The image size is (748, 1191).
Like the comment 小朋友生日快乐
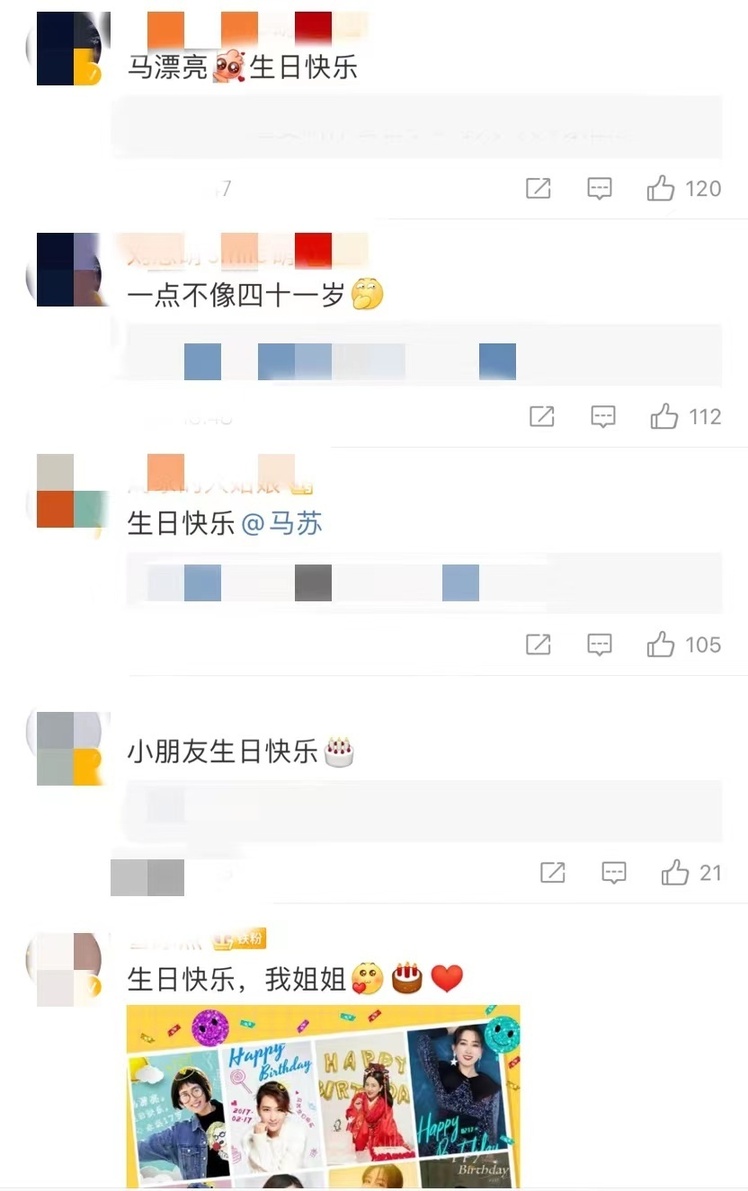[675, 873]
